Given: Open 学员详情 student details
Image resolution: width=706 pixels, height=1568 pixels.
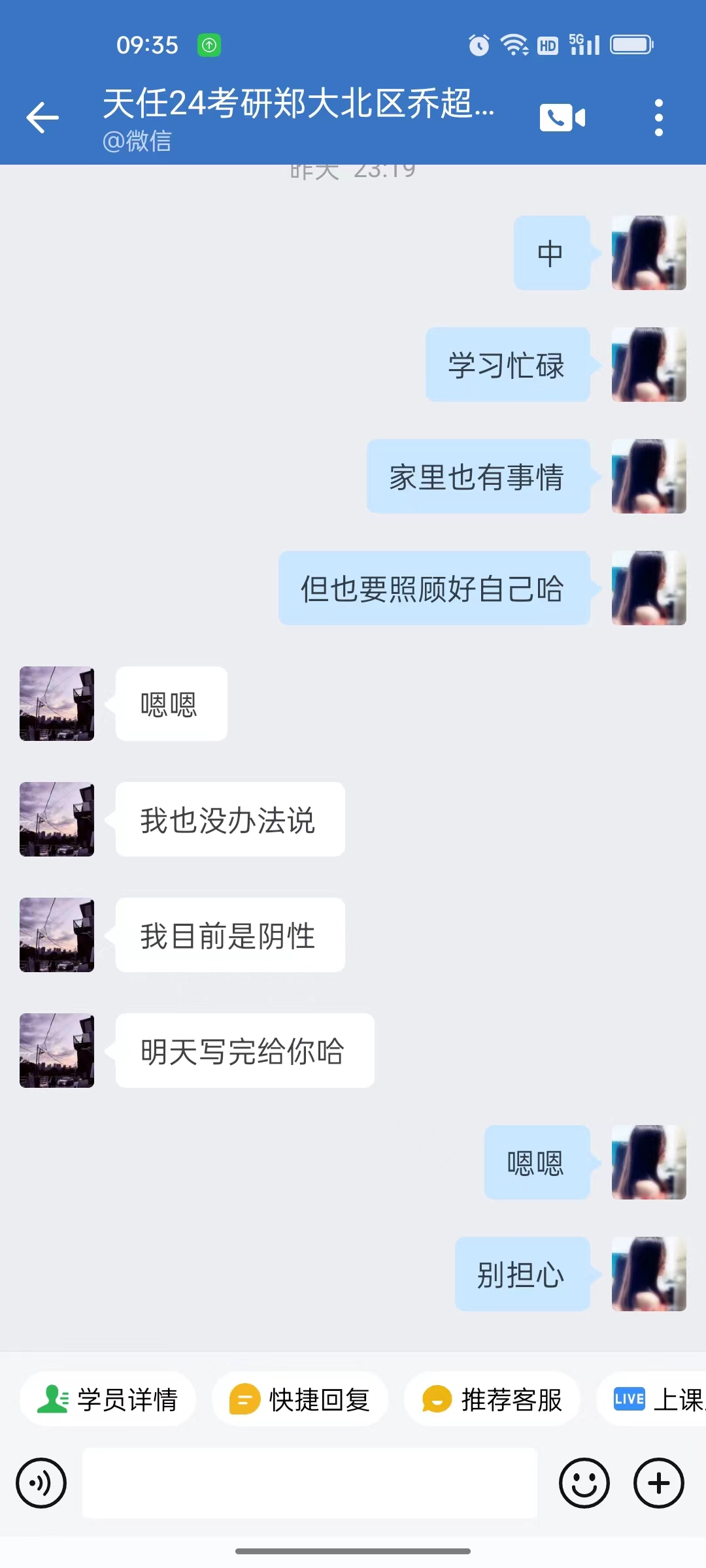Looking at the screenshot, I should coord(108,1399).
